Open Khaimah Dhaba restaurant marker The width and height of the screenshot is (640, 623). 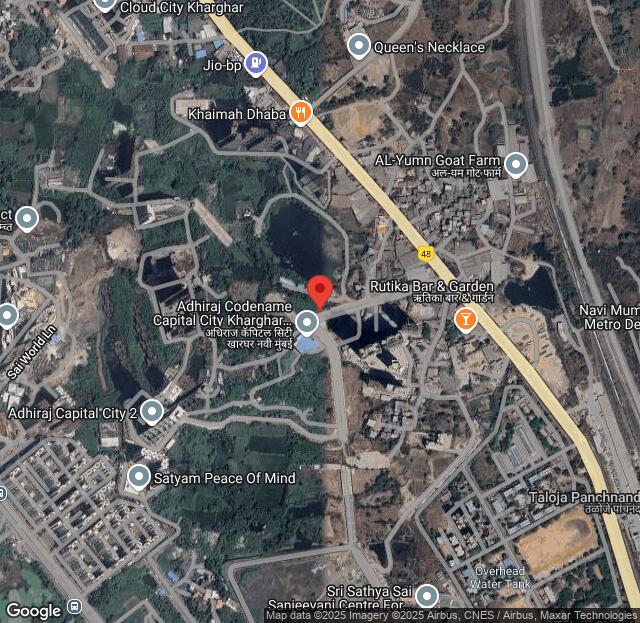(x=300, y=113)
